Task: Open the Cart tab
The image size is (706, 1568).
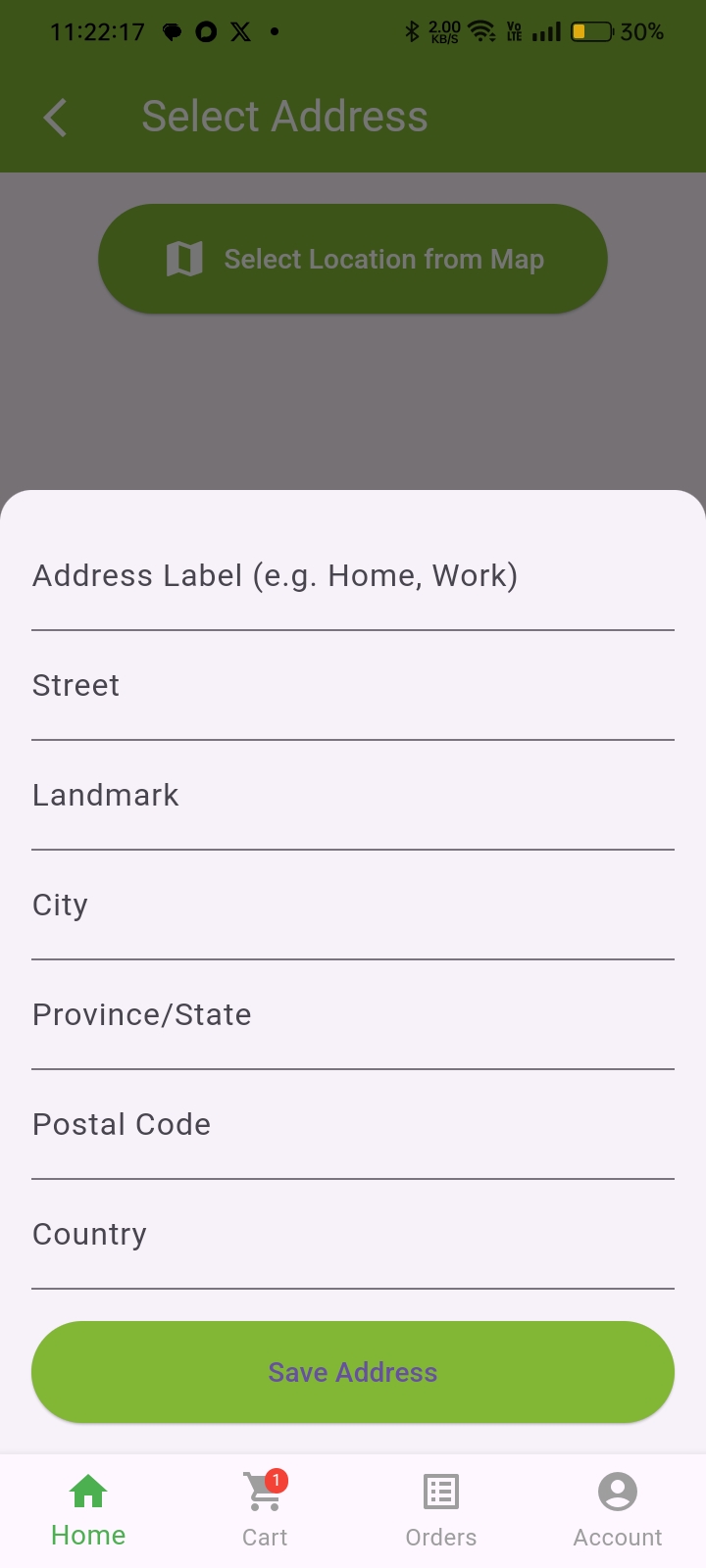Action: coord(265,1509)
